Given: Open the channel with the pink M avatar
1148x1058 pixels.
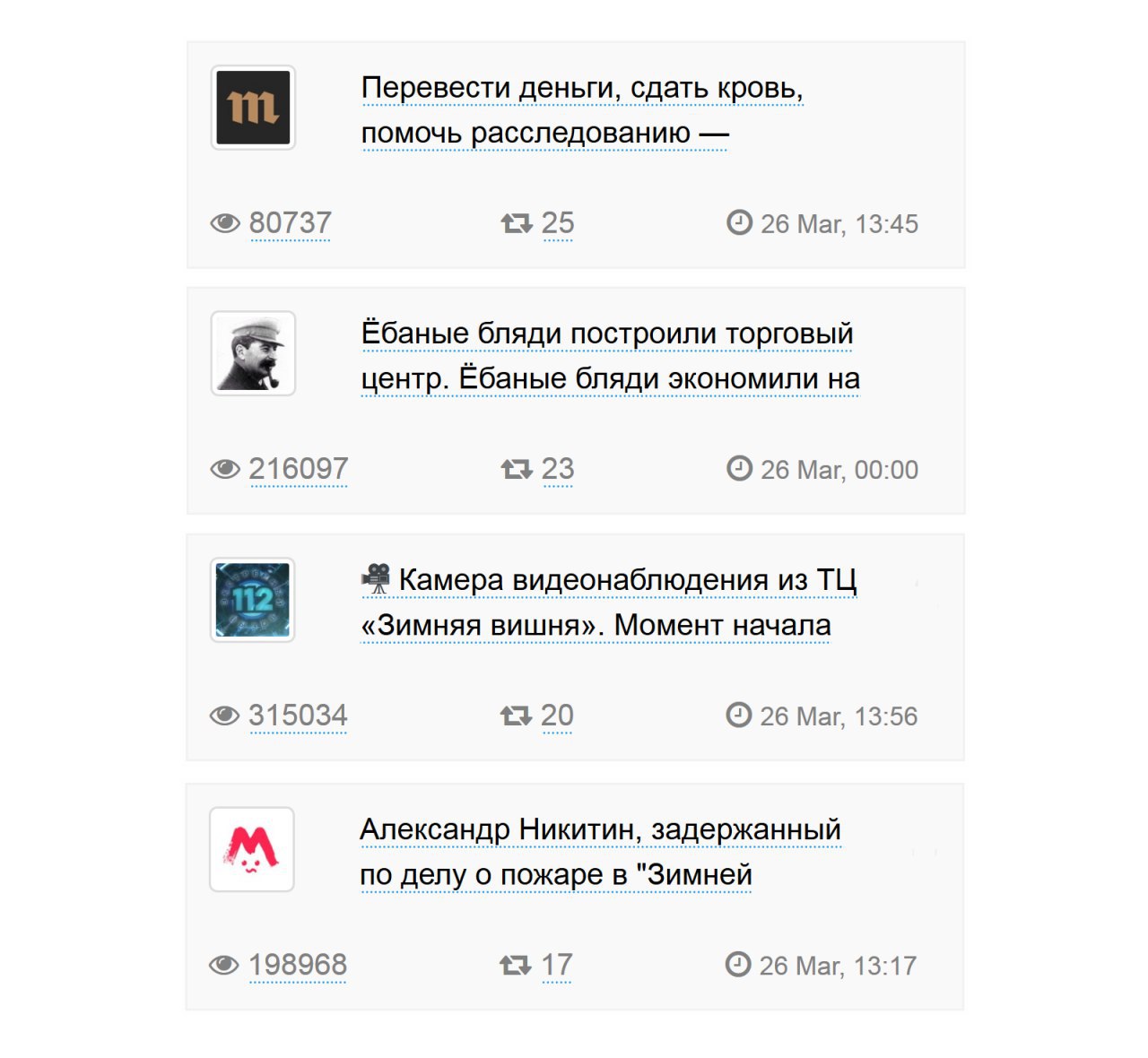Looking at the screenshot, I should pos(251,849).
